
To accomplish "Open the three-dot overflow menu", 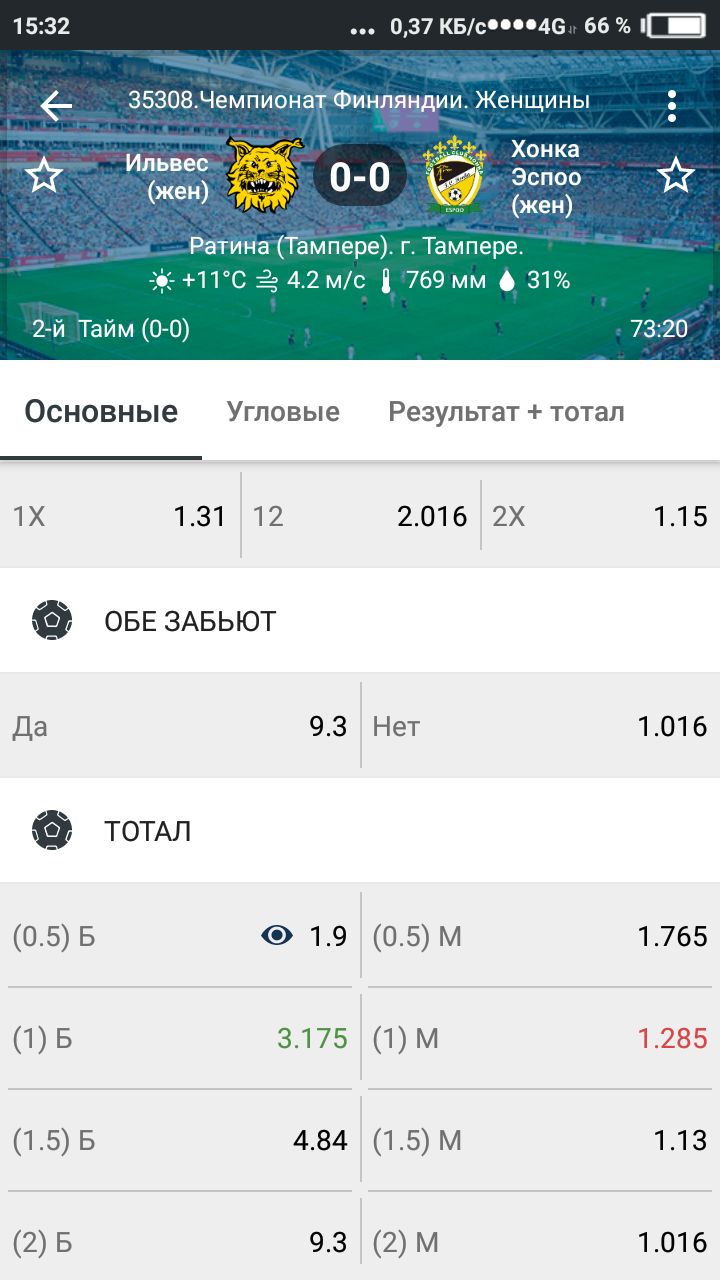I will [672, 105].
